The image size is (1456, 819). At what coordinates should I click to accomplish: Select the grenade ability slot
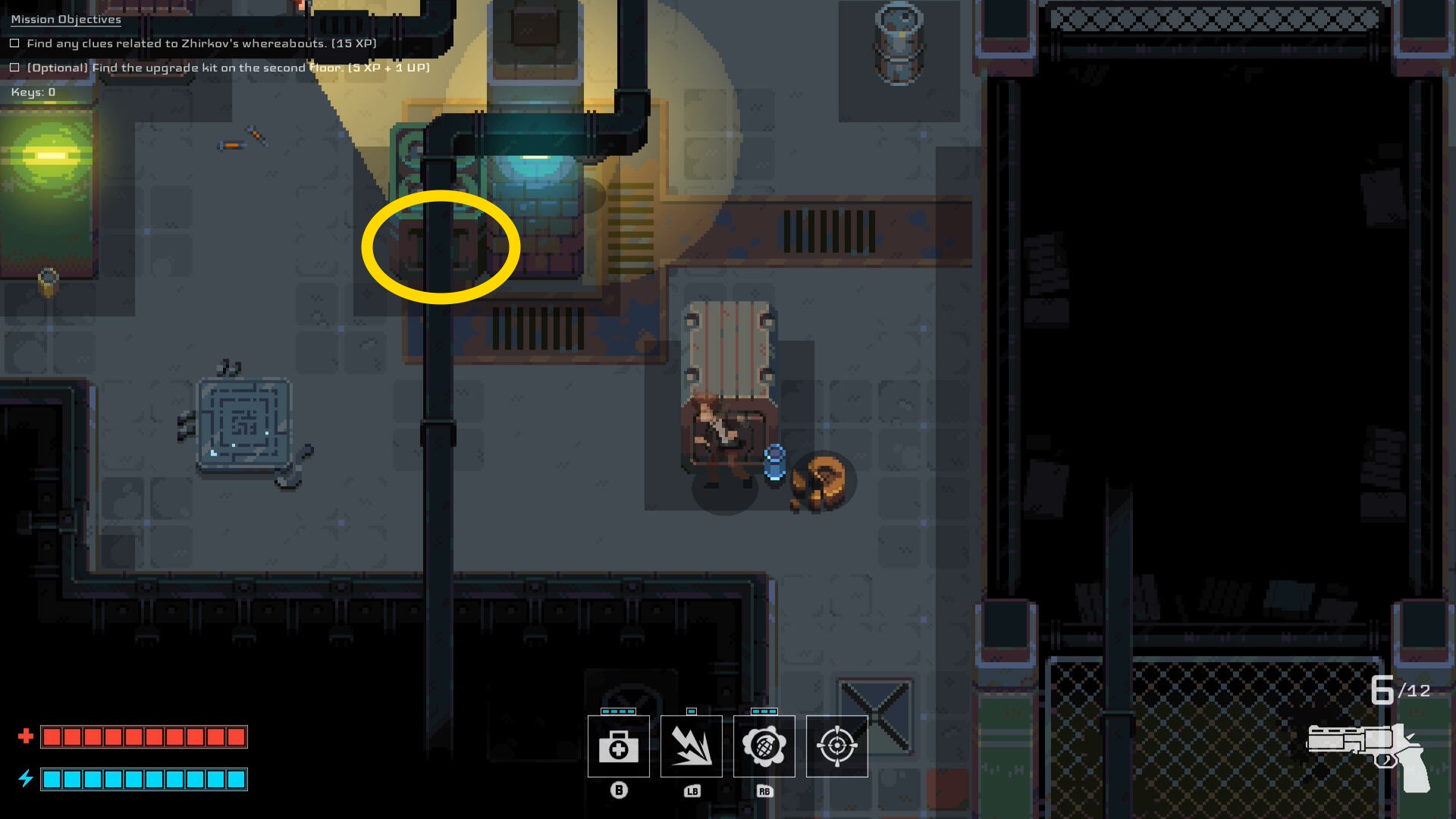tap(764, 746)
